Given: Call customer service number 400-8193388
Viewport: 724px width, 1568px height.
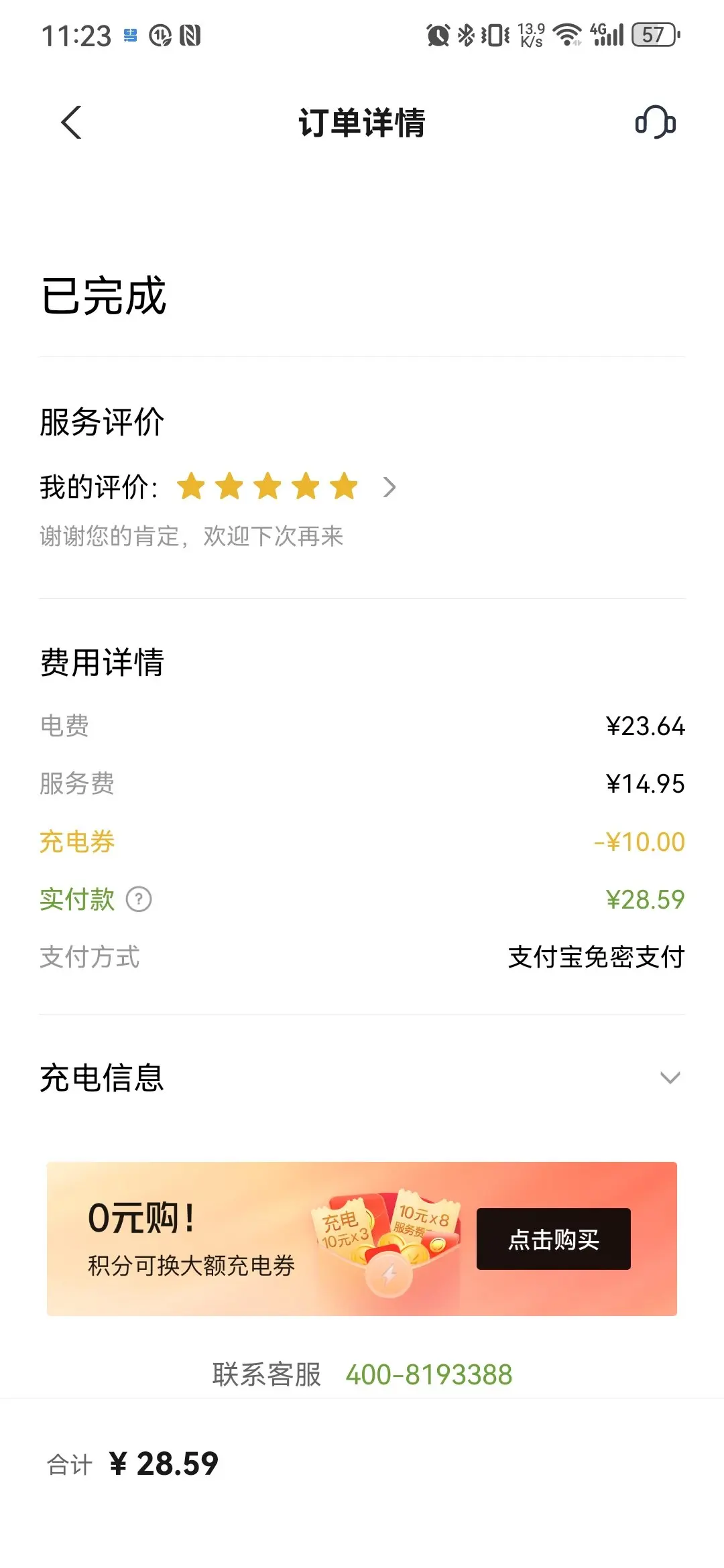Looking at the screenshot, I should 429,1374.
